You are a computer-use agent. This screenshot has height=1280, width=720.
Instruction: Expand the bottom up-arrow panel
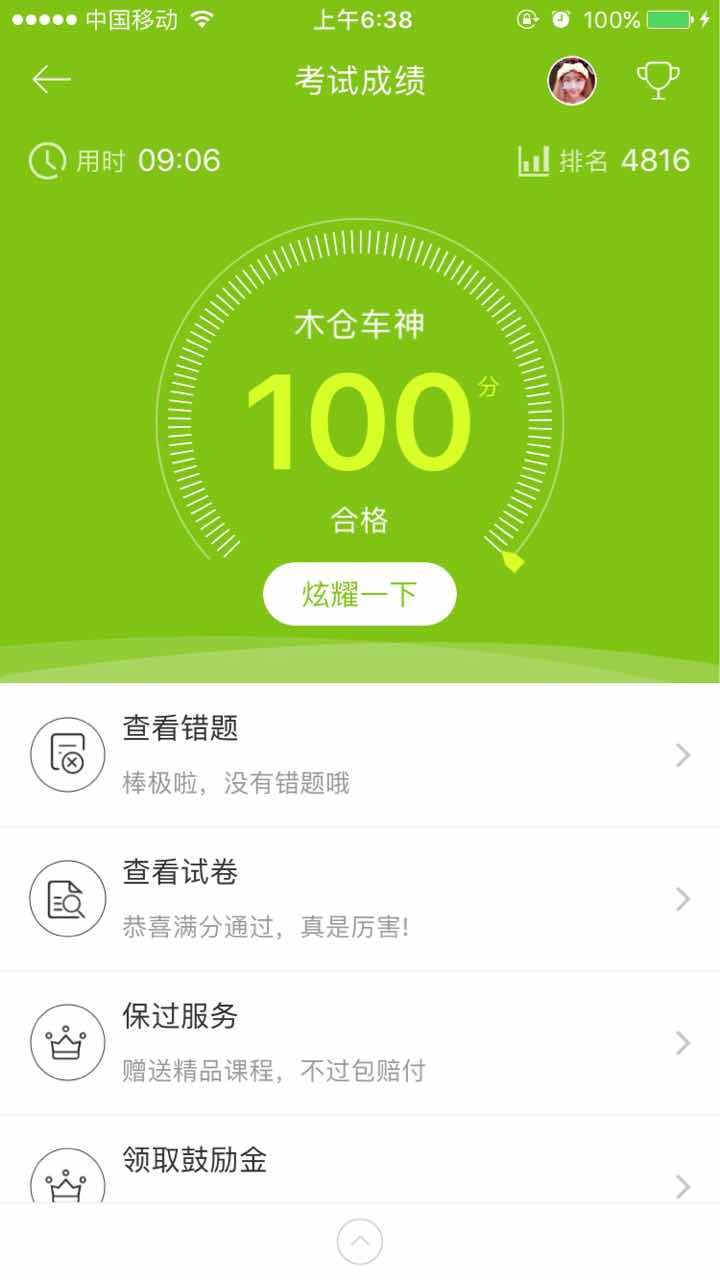point(360,1243)
